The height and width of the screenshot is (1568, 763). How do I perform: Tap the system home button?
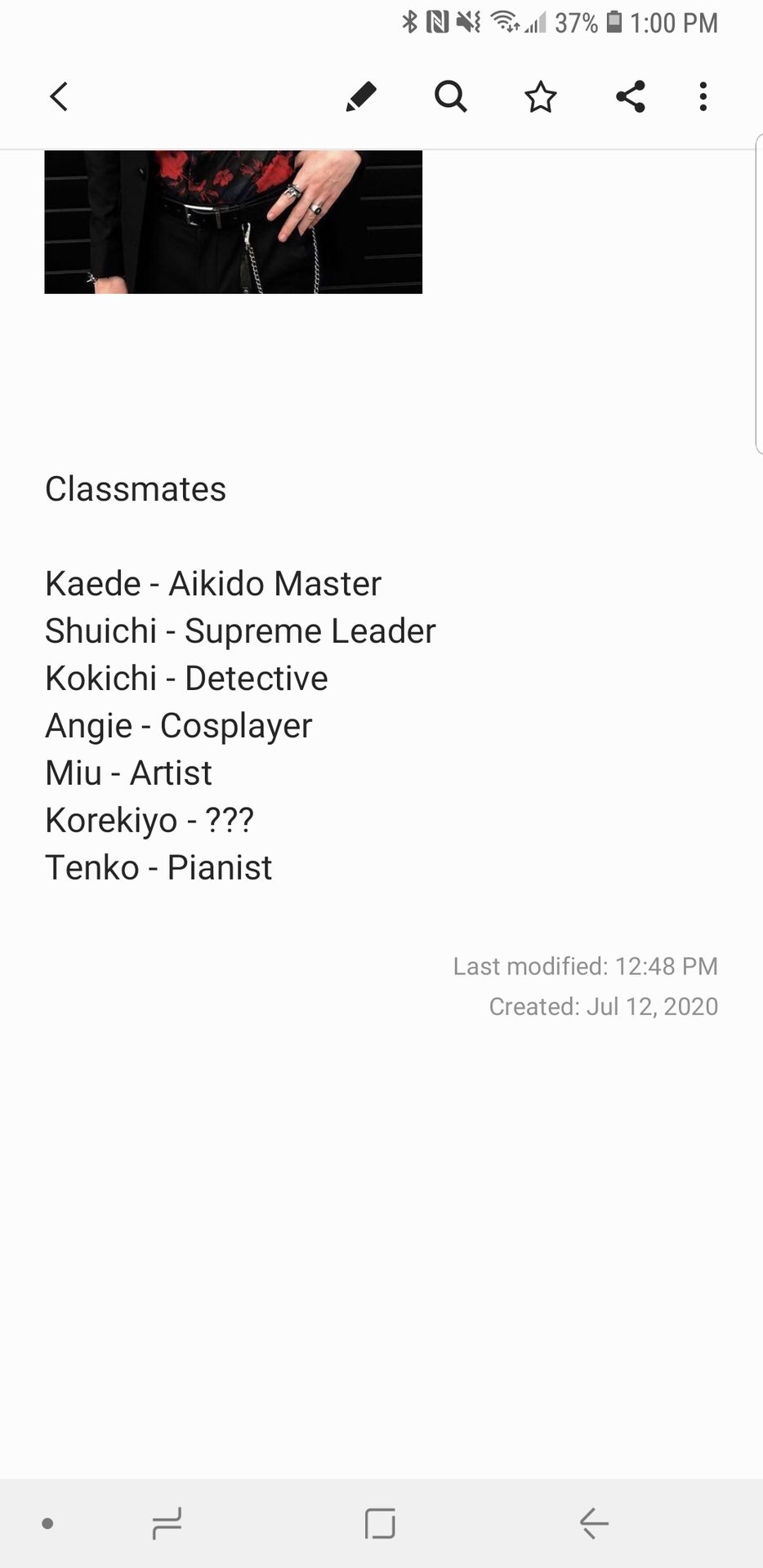click(380, 1523)
